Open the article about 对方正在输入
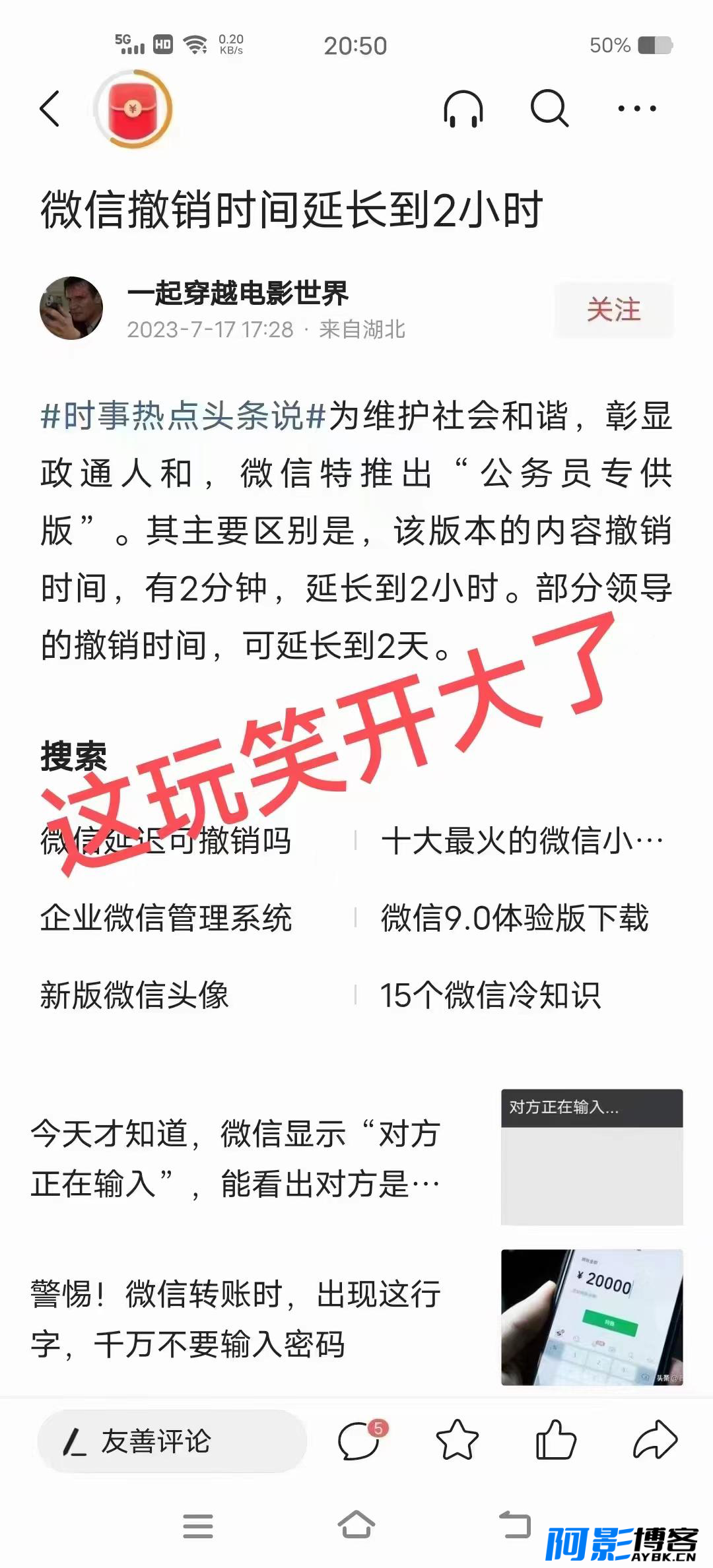 coord(356,1158)
